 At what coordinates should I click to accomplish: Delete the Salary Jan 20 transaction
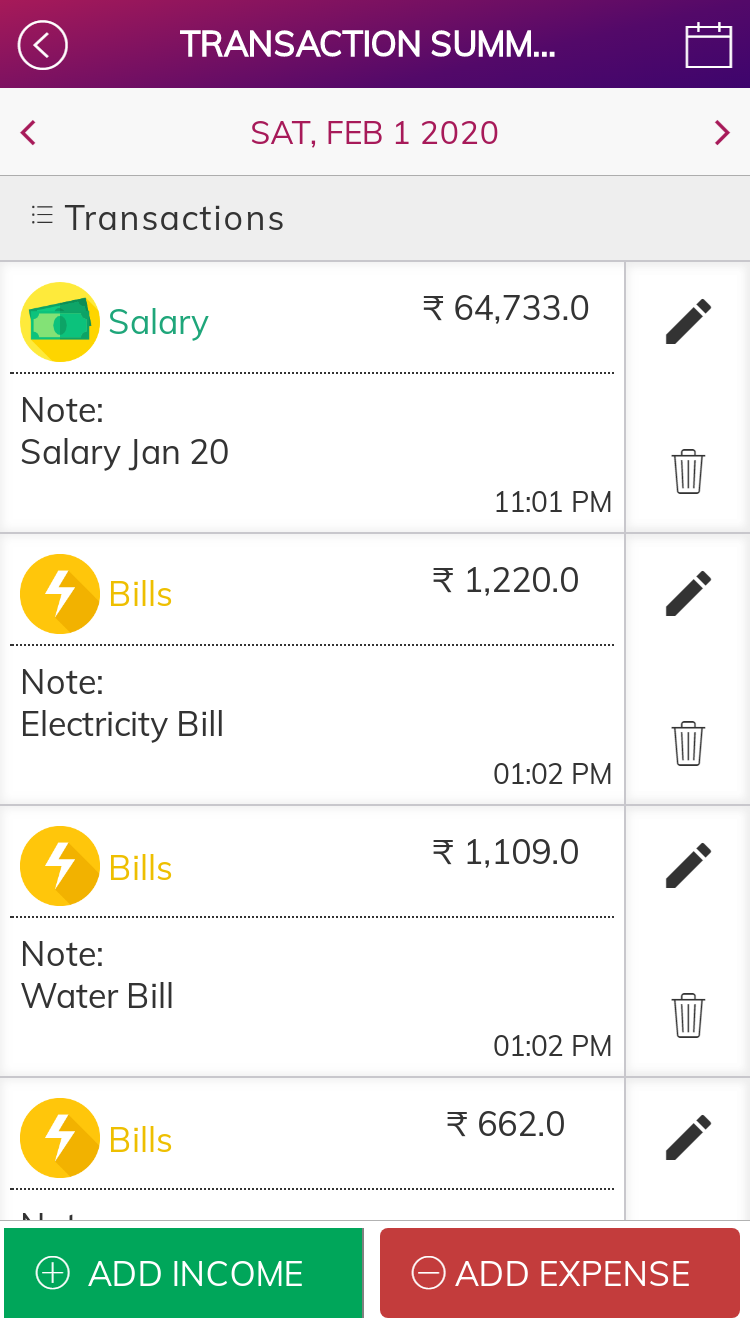pyautogui.click(x=688, y=471)
